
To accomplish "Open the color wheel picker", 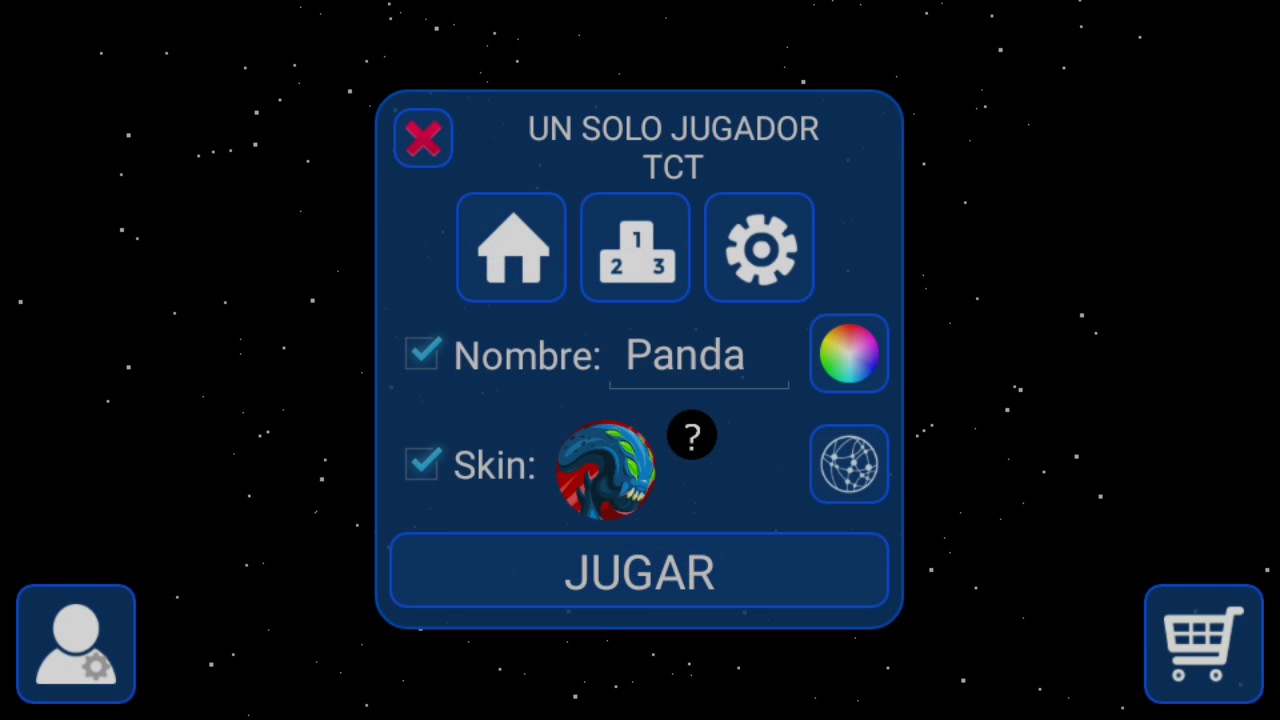I will (848, 353).
